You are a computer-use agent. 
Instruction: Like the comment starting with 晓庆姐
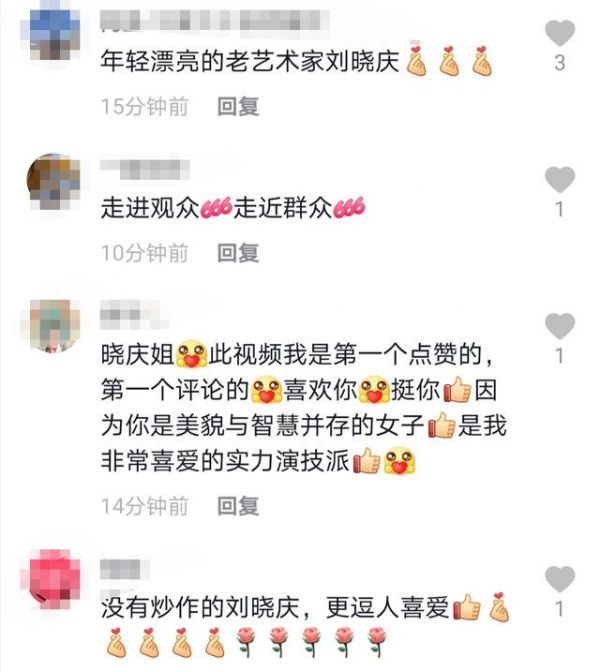pyautogui.click(x=559, y=326)
